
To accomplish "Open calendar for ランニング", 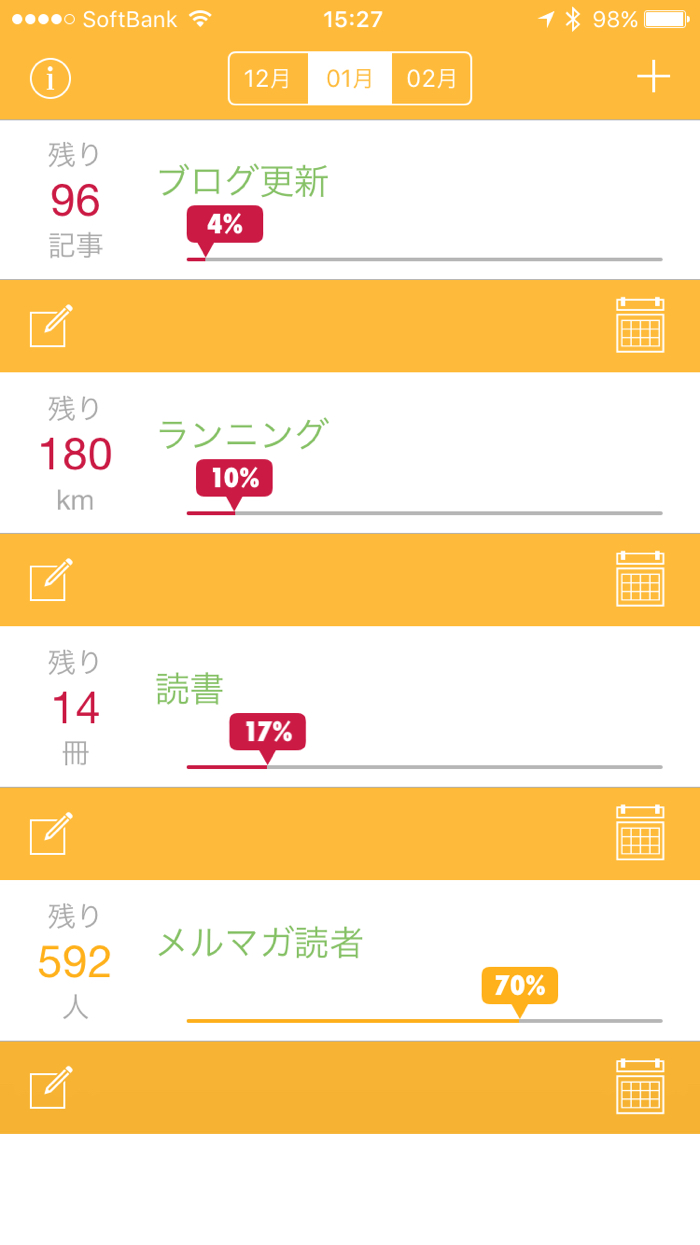I will 640,580.
